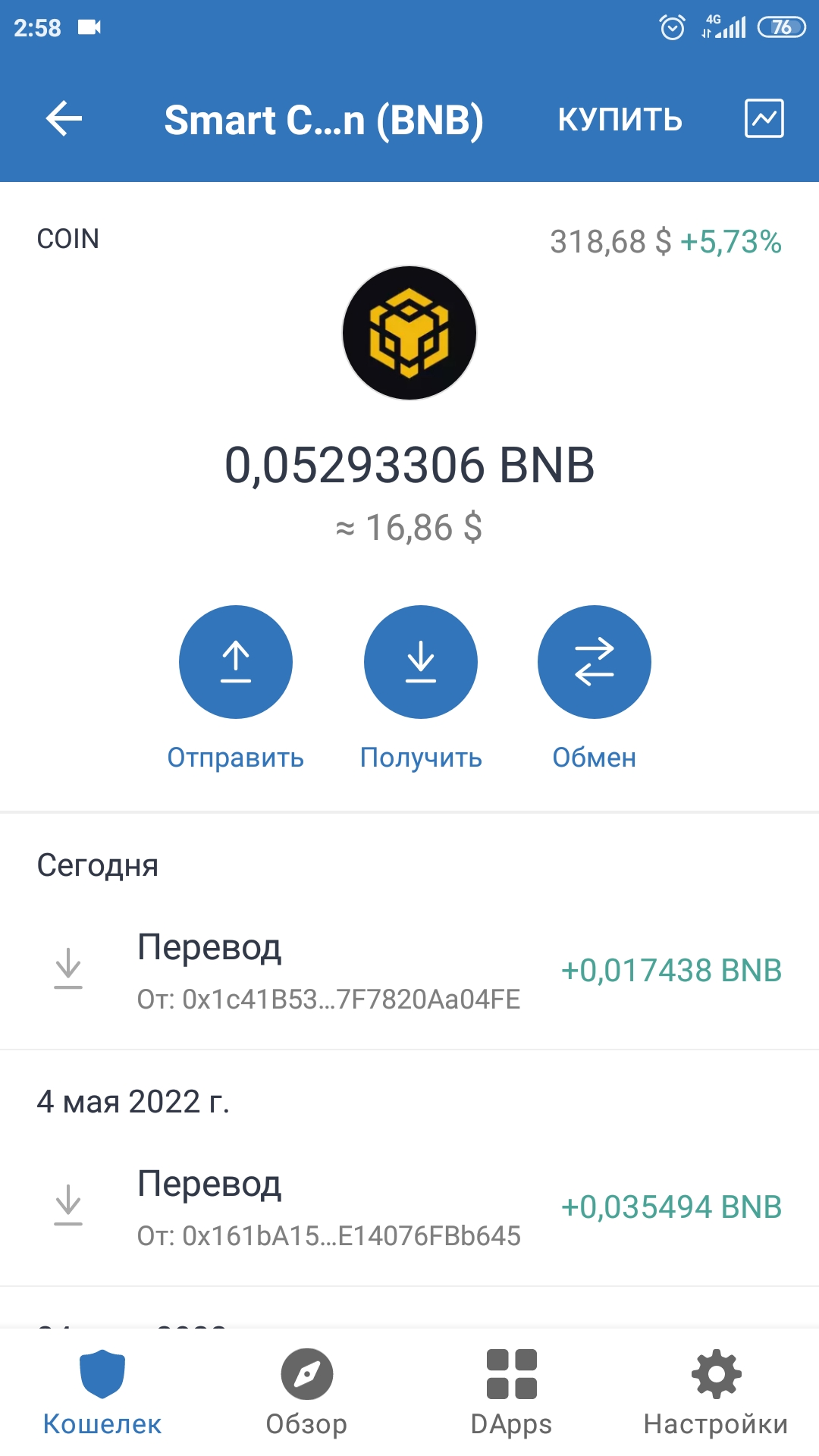Tap the Отправить send button
The image size is (819, 1456).
tap(236, 662)
